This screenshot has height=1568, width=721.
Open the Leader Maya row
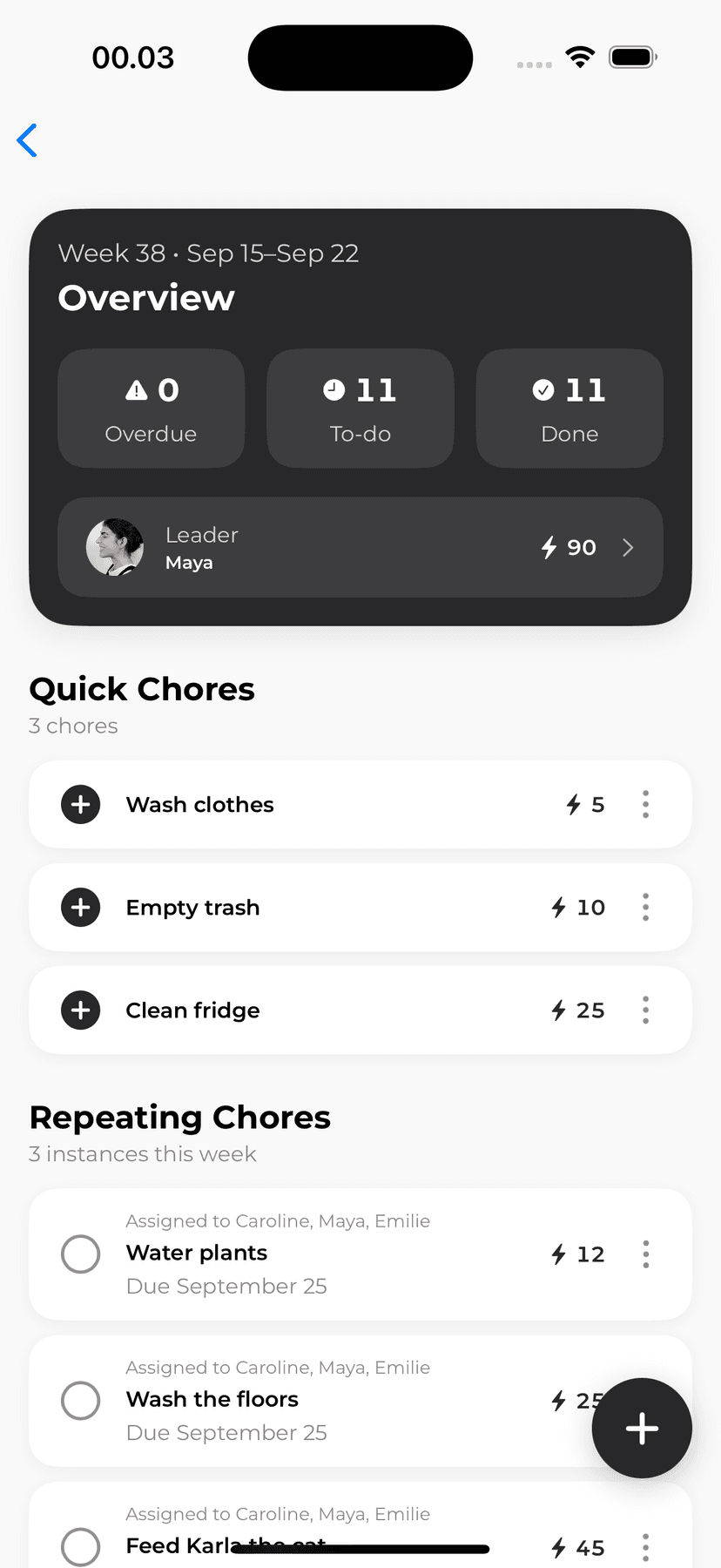pos(360,547)
